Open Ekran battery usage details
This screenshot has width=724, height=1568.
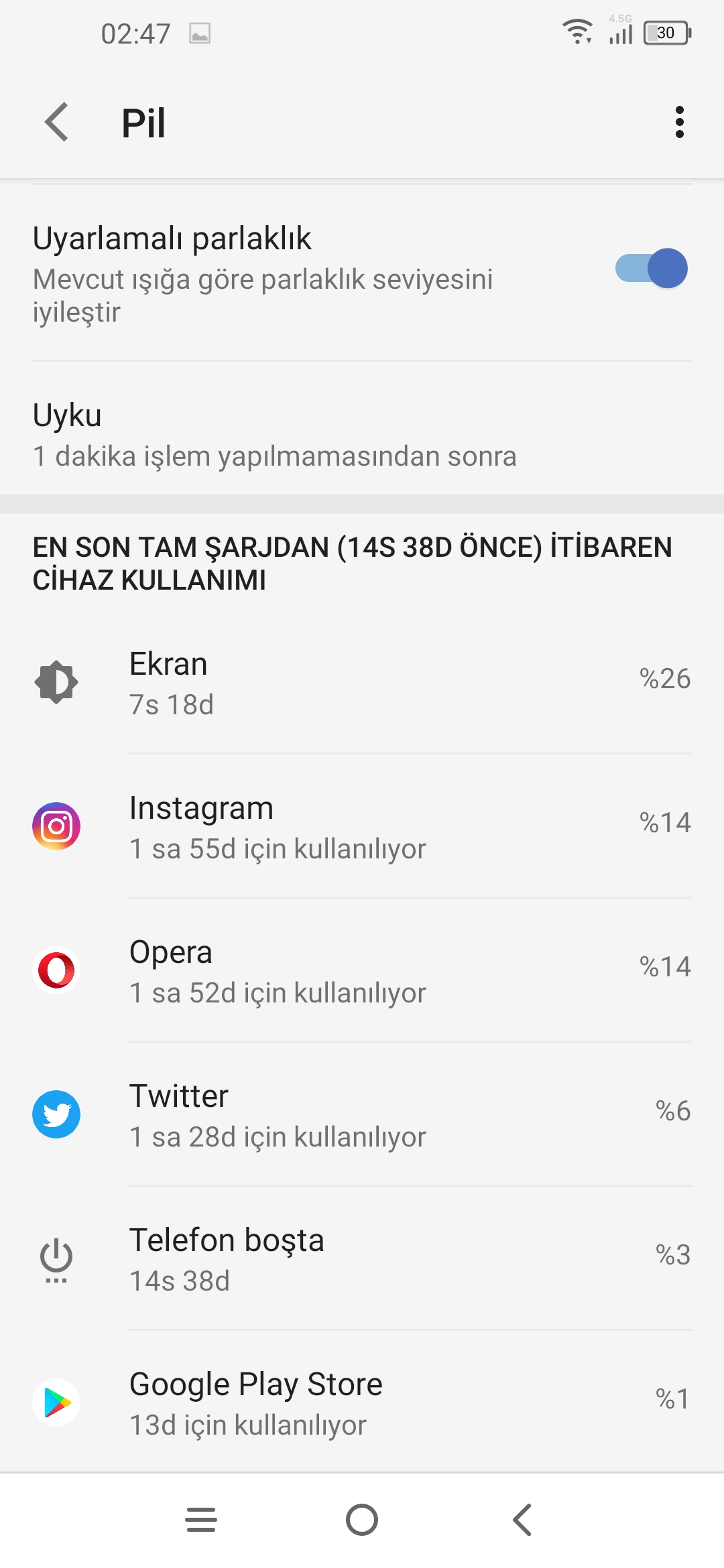362,682
